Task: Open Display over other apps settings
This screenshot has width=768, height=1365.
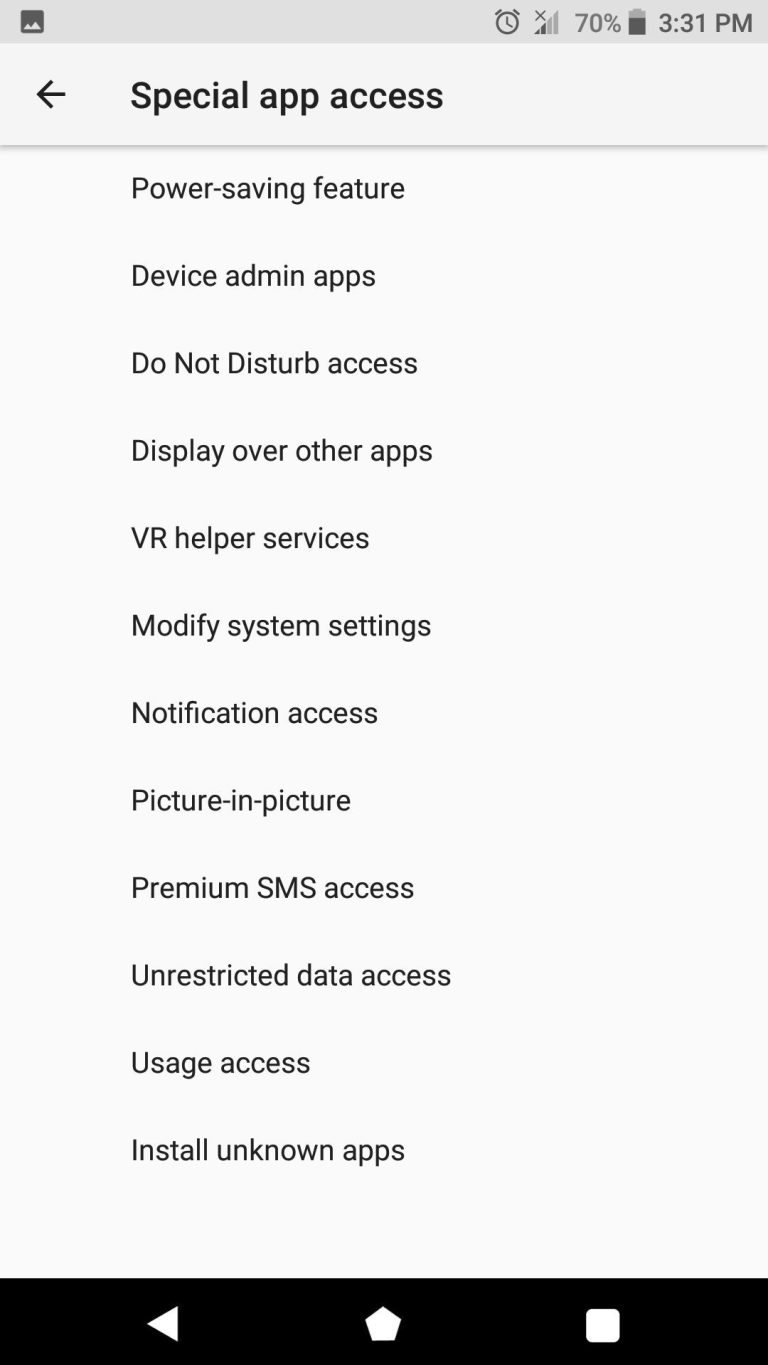Action: pos(281,450)
